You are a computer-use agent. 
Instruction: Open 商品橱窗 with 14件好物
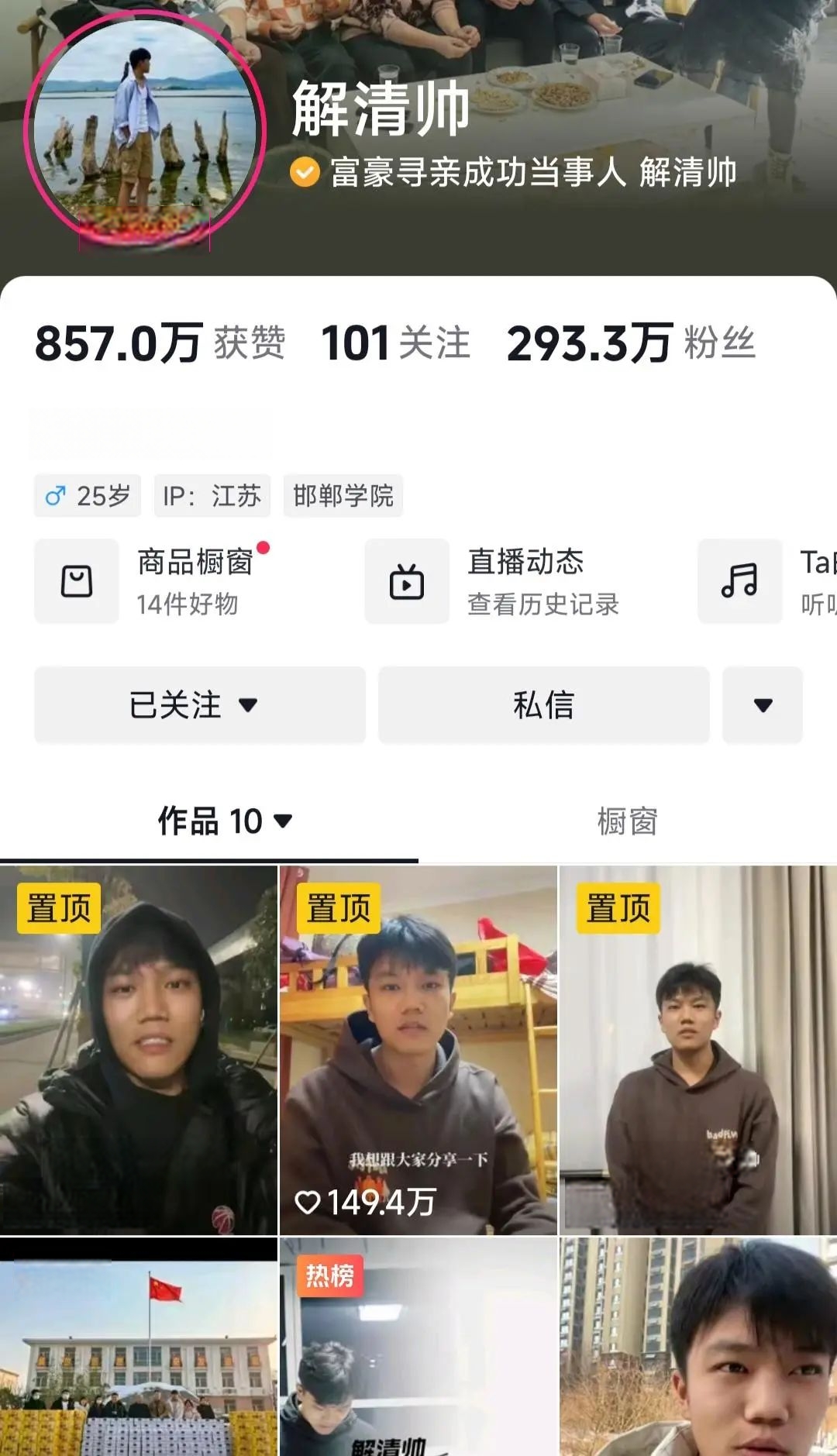155,581
